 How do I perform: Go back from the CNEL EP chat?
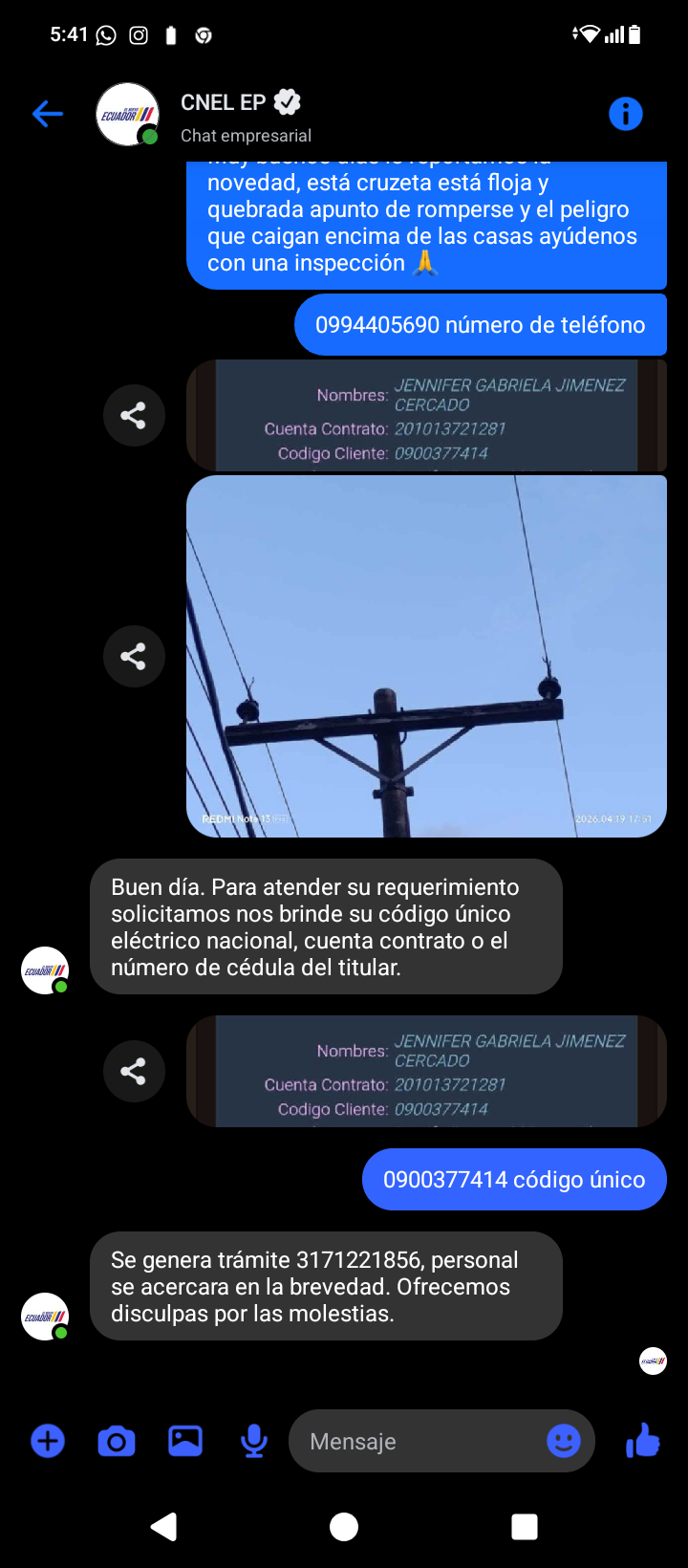coord(47,115)
